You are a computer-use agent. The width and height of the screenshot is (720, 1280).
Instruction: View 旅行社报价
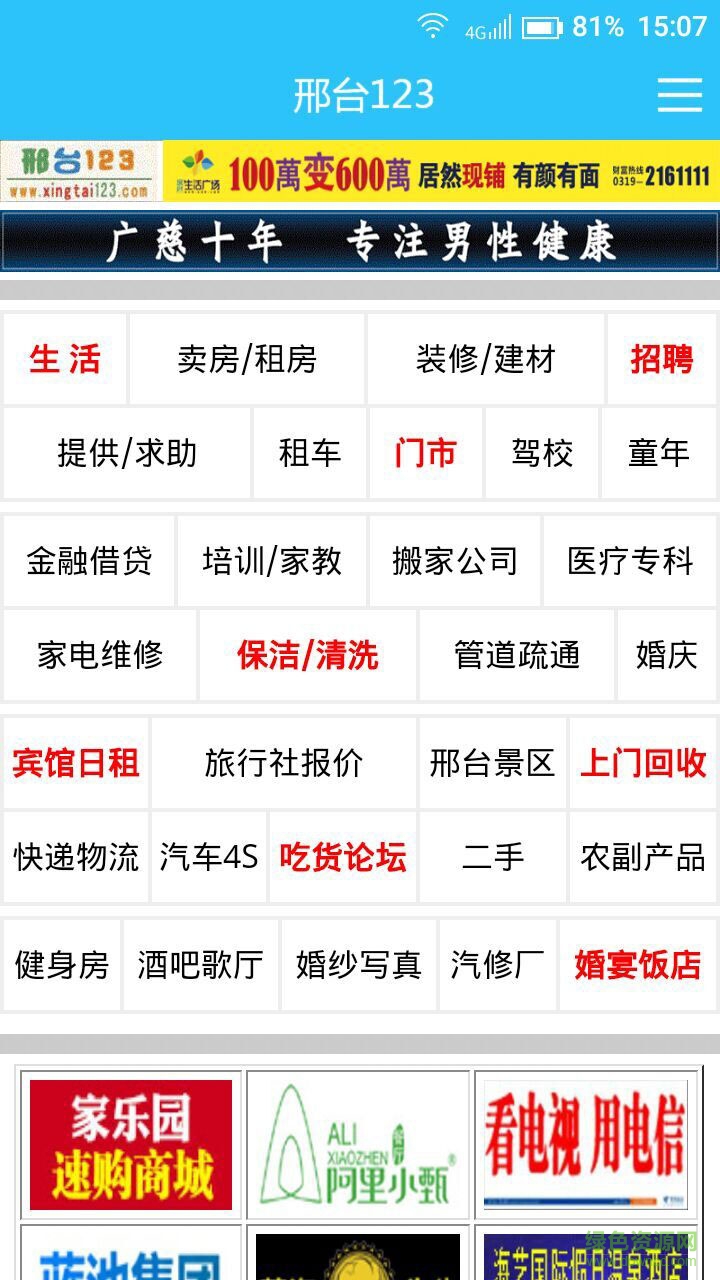284,763
